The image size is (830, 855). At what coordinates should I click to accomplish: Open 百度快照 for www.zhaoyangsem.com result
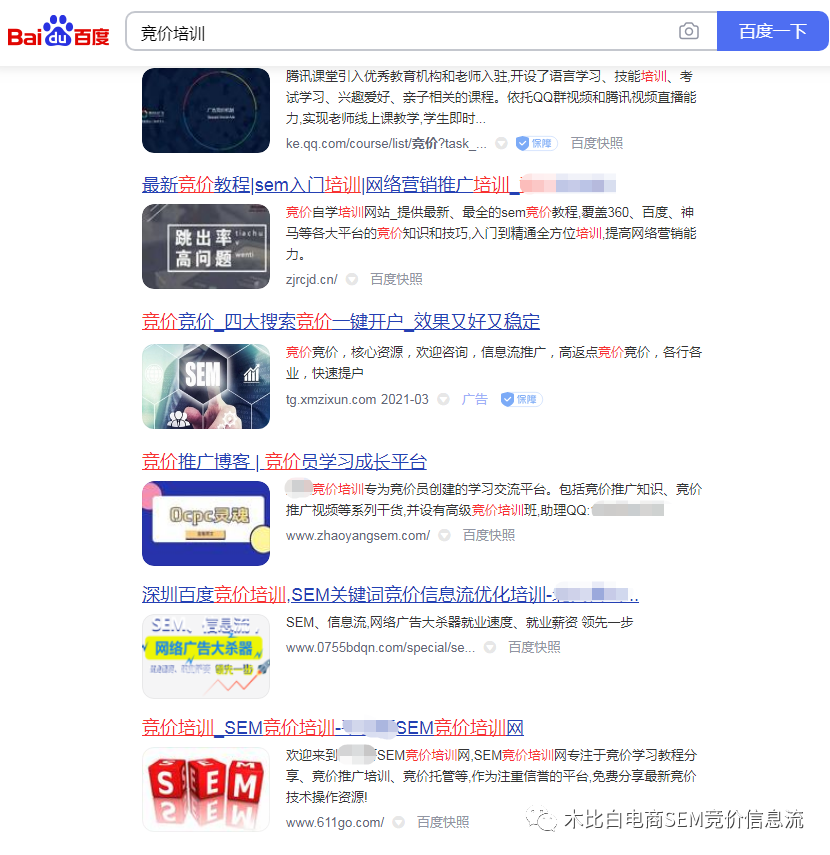pos(488,535)
